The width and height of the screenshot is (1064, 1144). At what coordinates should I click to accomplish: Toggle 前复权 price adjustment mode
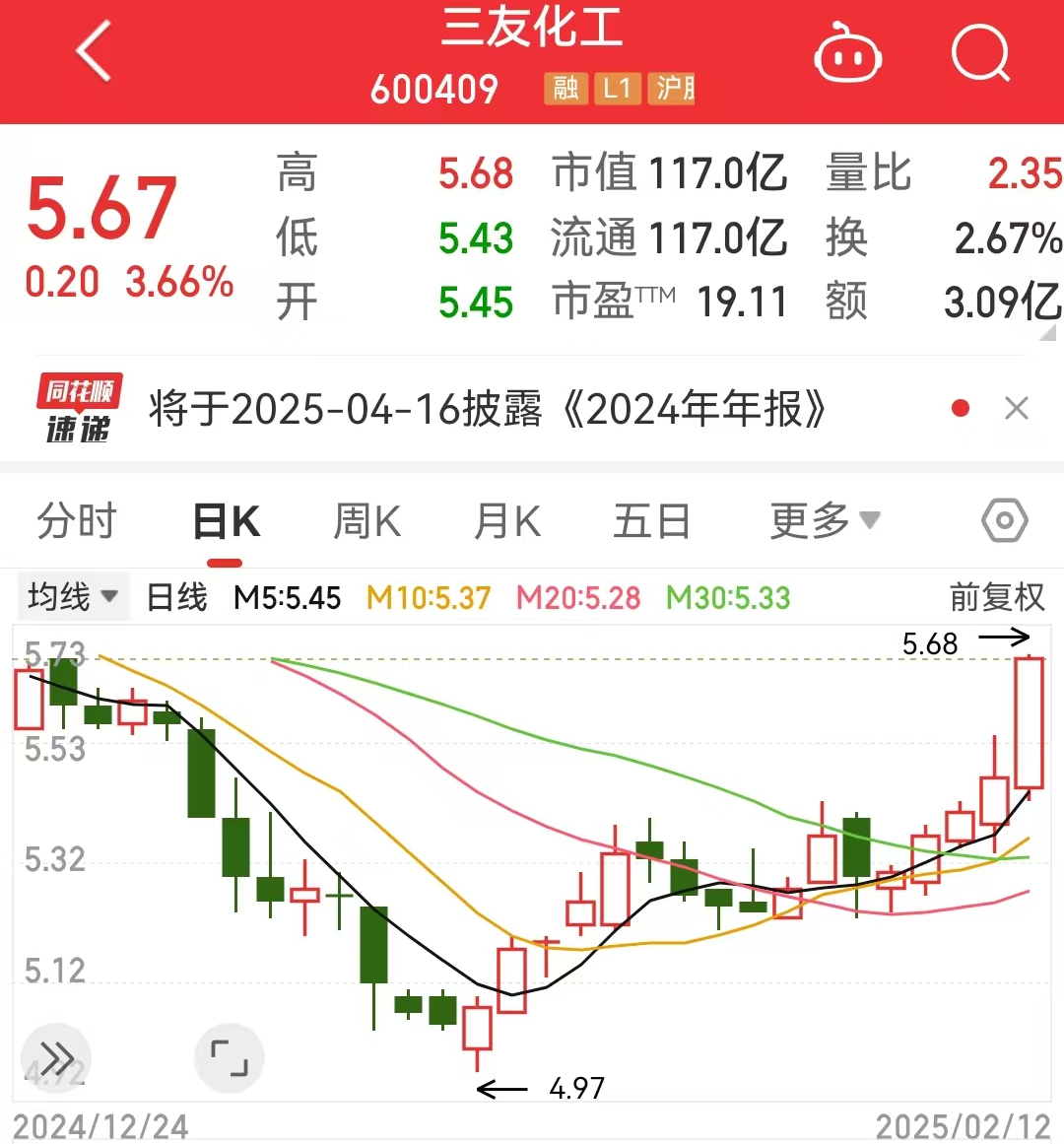pyautogui.click(x=997, y=597)
